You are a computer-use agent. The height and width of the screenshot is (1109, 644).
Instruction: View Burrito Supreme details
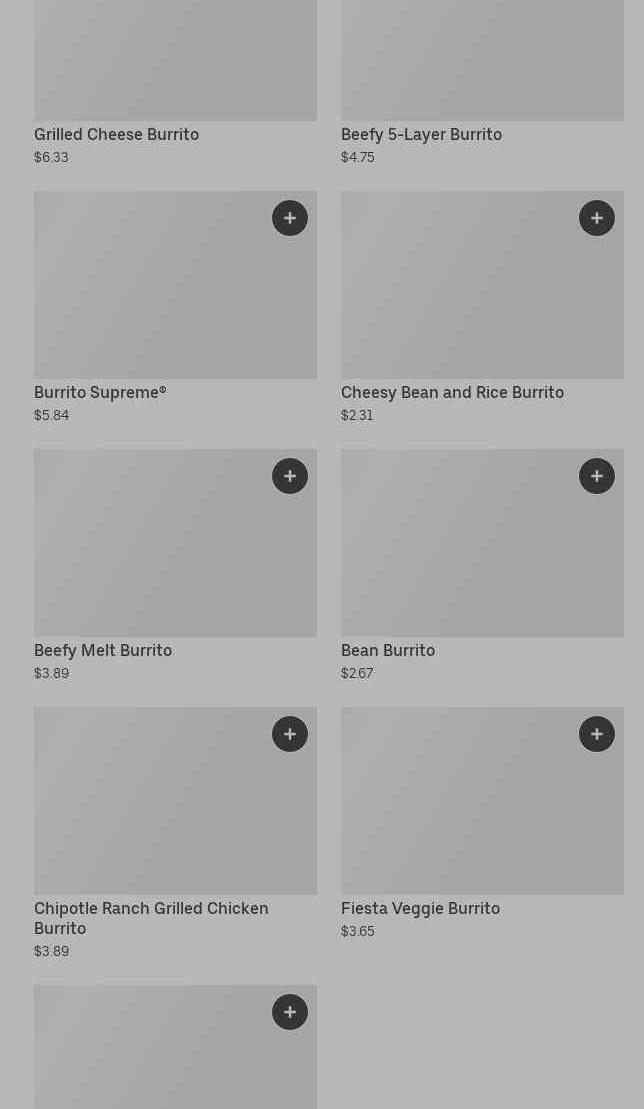175,308
